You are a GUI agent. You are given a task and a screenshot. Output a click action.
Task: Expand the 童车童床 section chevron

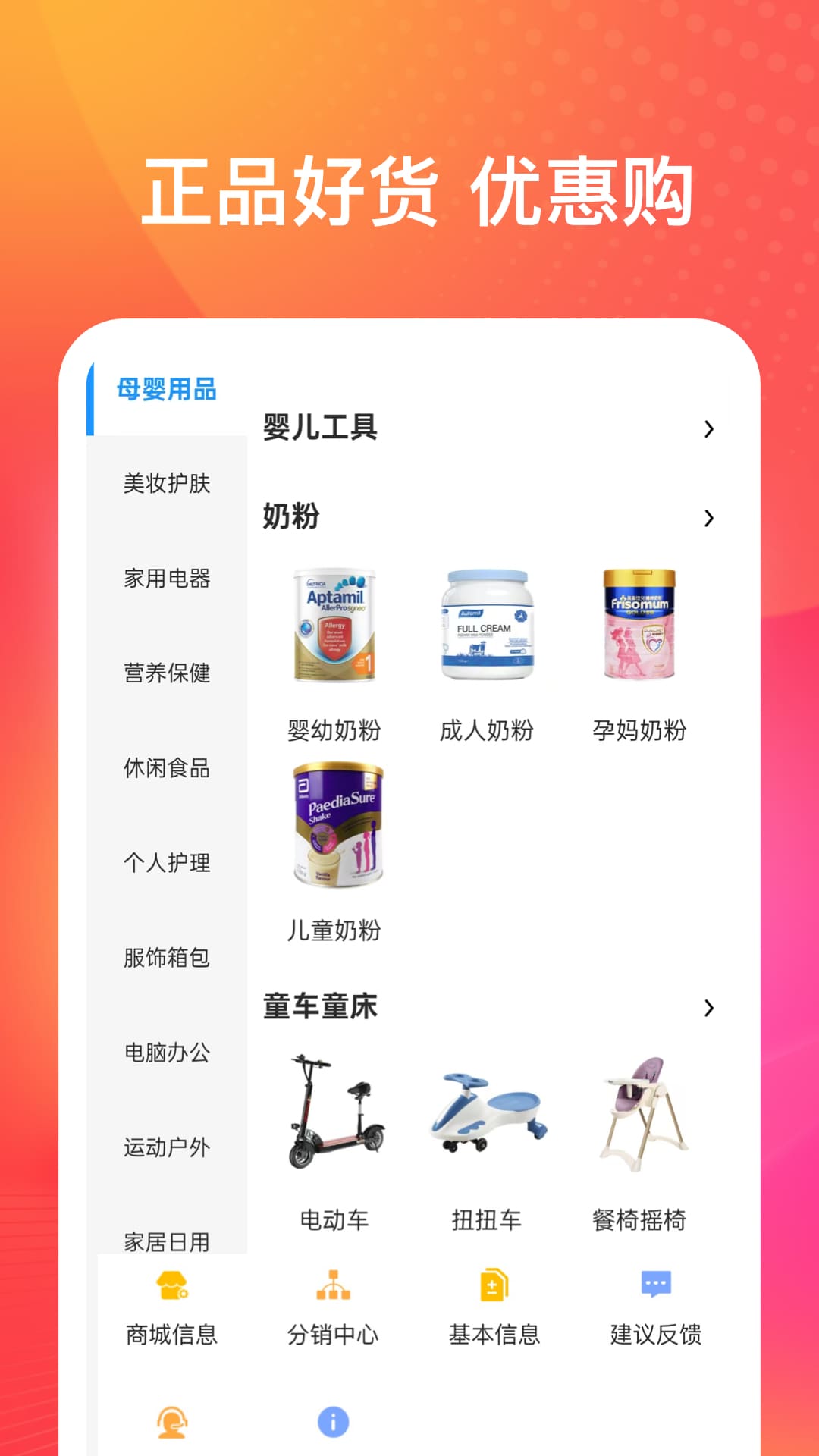(710, 1009)
